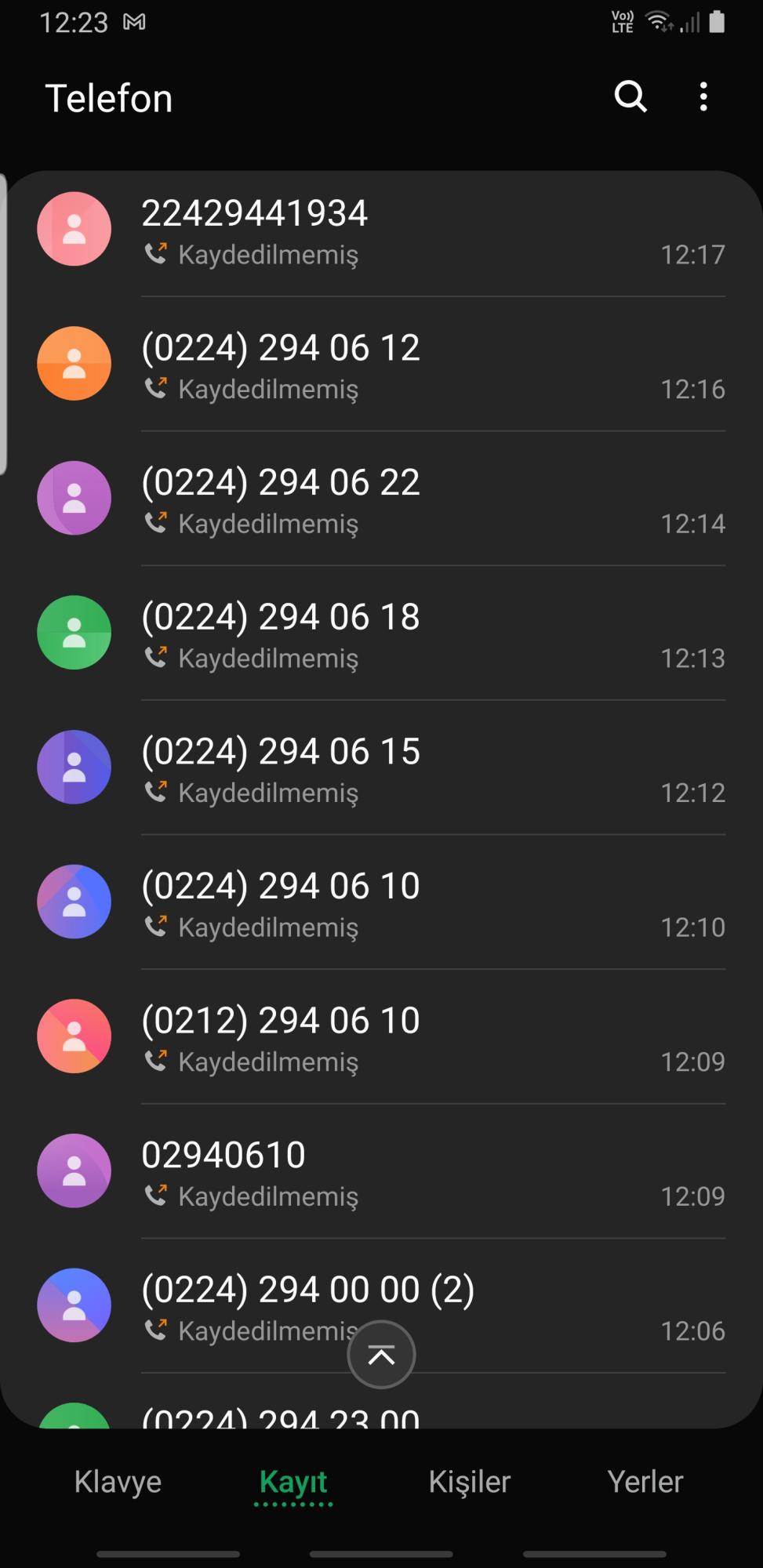Open call log for (0224) 294 06 12
The width and height of the screenshot is (763, 1568).
[381, 364]
